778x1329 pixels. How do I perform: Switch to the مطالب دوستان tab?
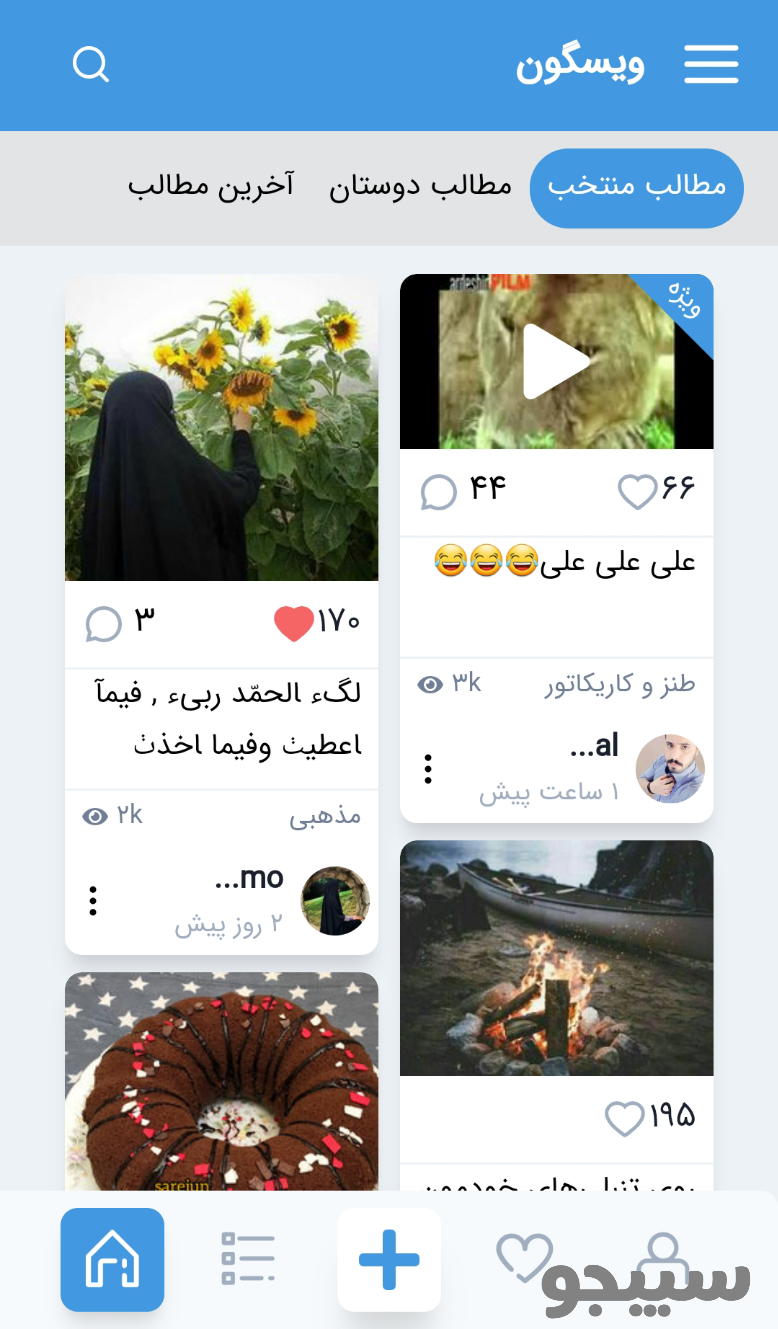point(420,187)
